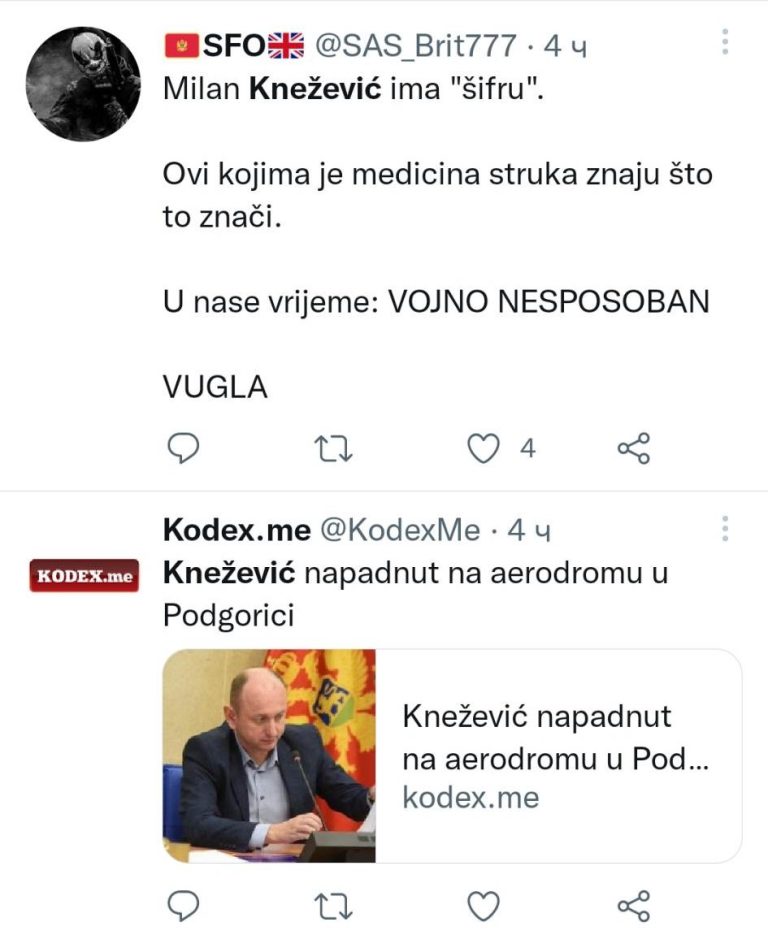Like SFO's tweet with 4 likes

(485, 449)
